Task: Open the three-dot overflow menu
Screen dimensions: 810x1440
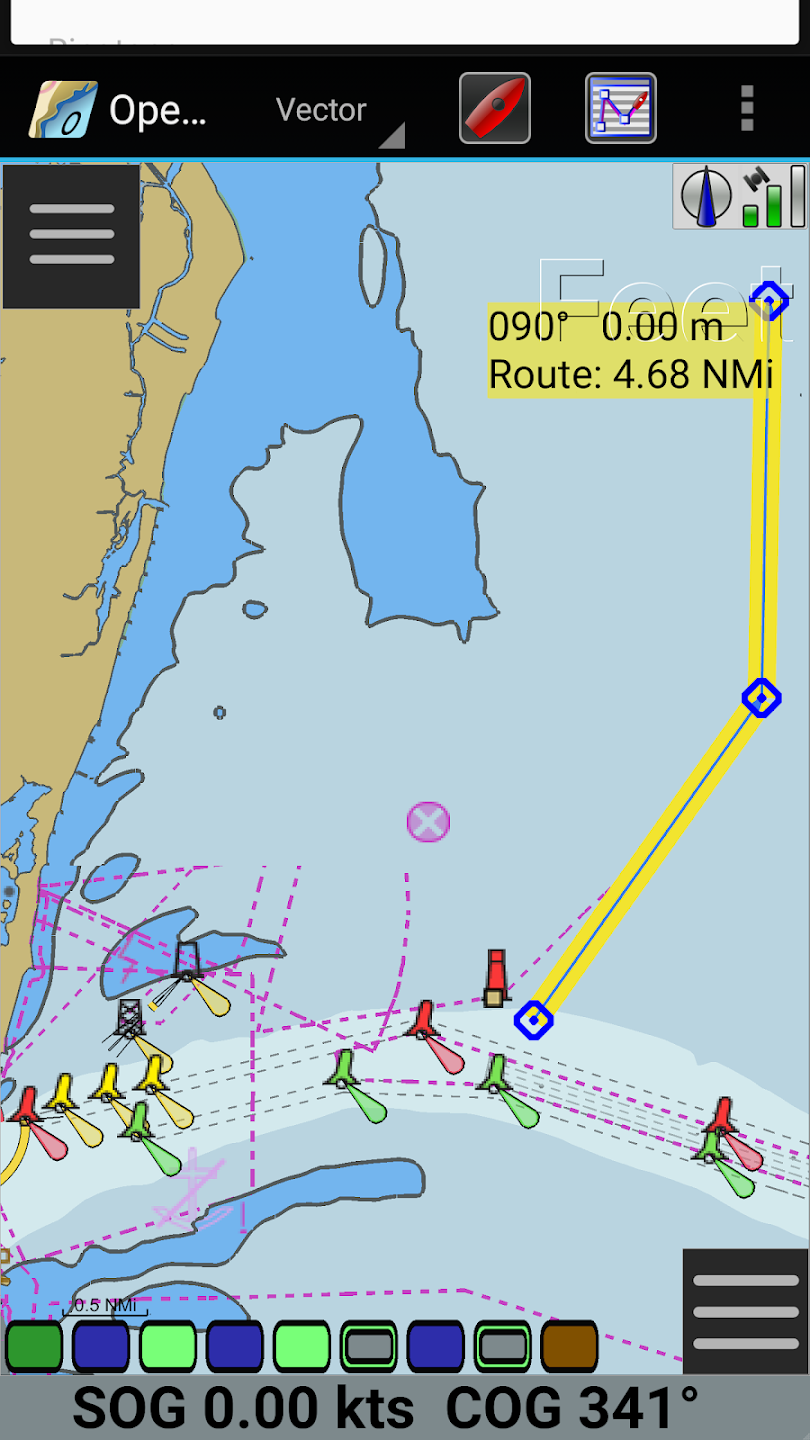Action: (746, 108)
